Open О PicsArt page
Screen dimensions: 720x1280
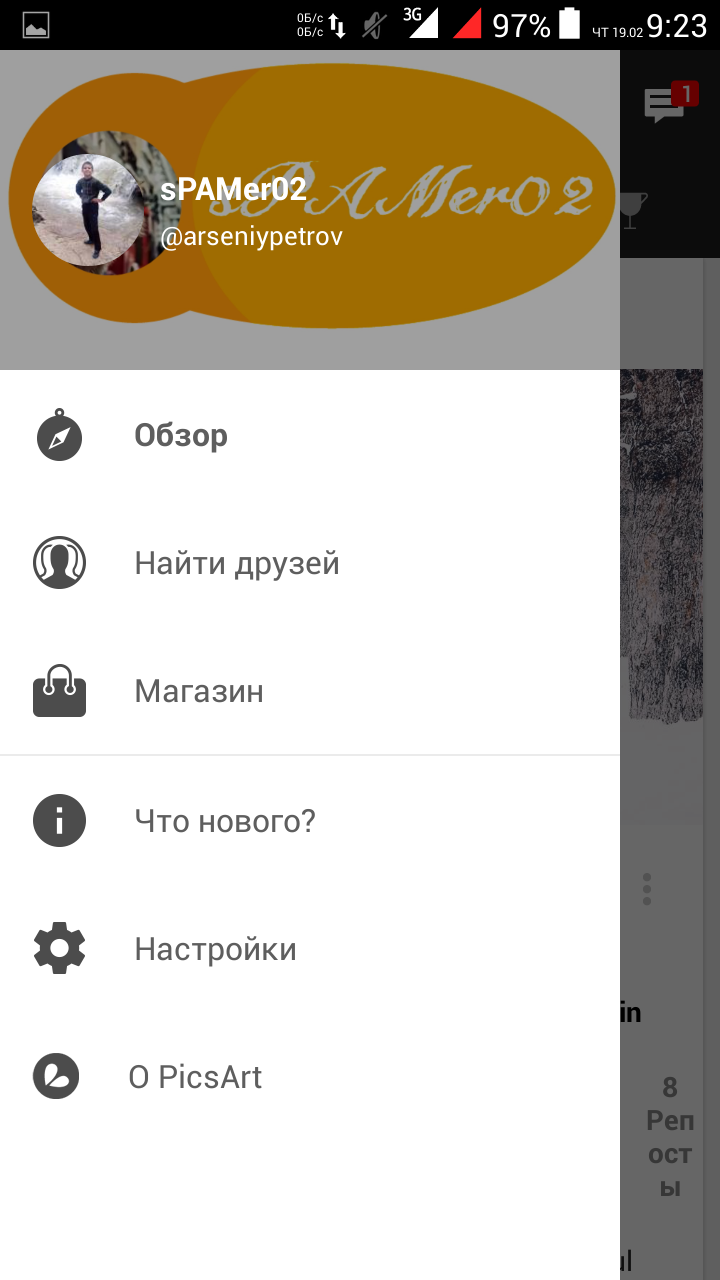310,1077
